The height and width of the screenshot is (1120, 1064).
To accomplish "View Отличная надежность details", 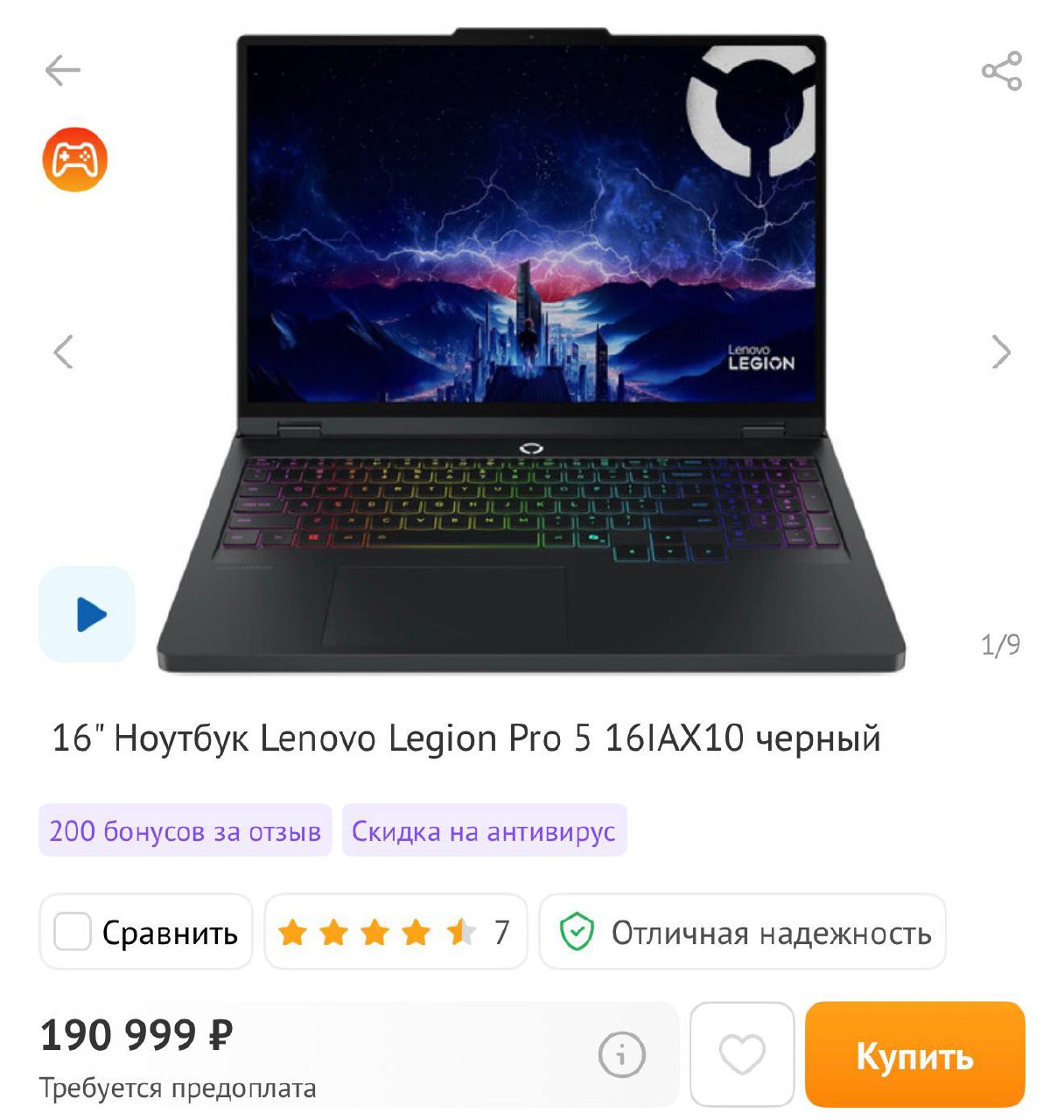I will (x=742, y=932).
